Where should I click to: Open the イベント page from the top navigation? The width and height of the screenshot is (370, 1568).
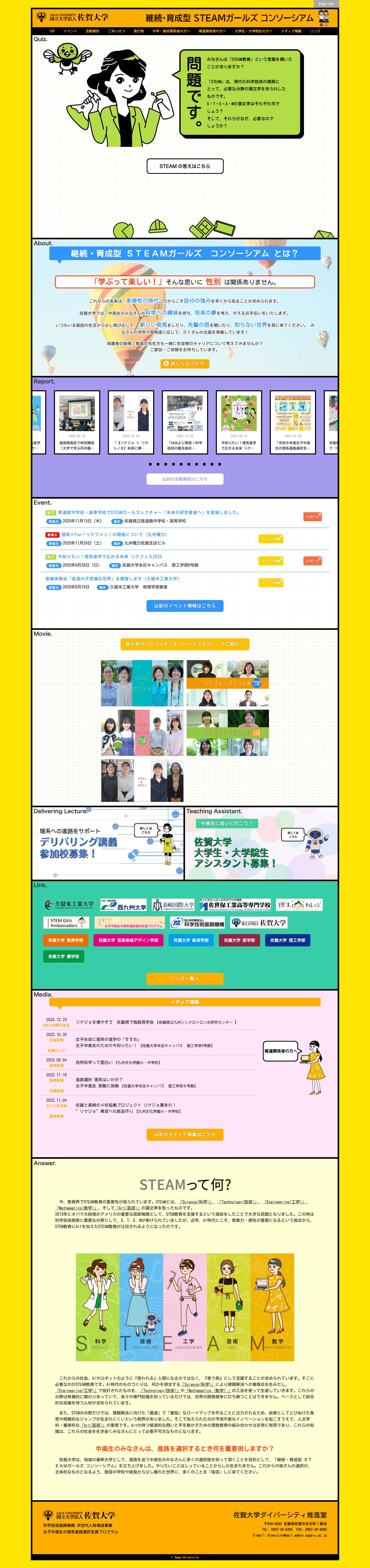70,31
